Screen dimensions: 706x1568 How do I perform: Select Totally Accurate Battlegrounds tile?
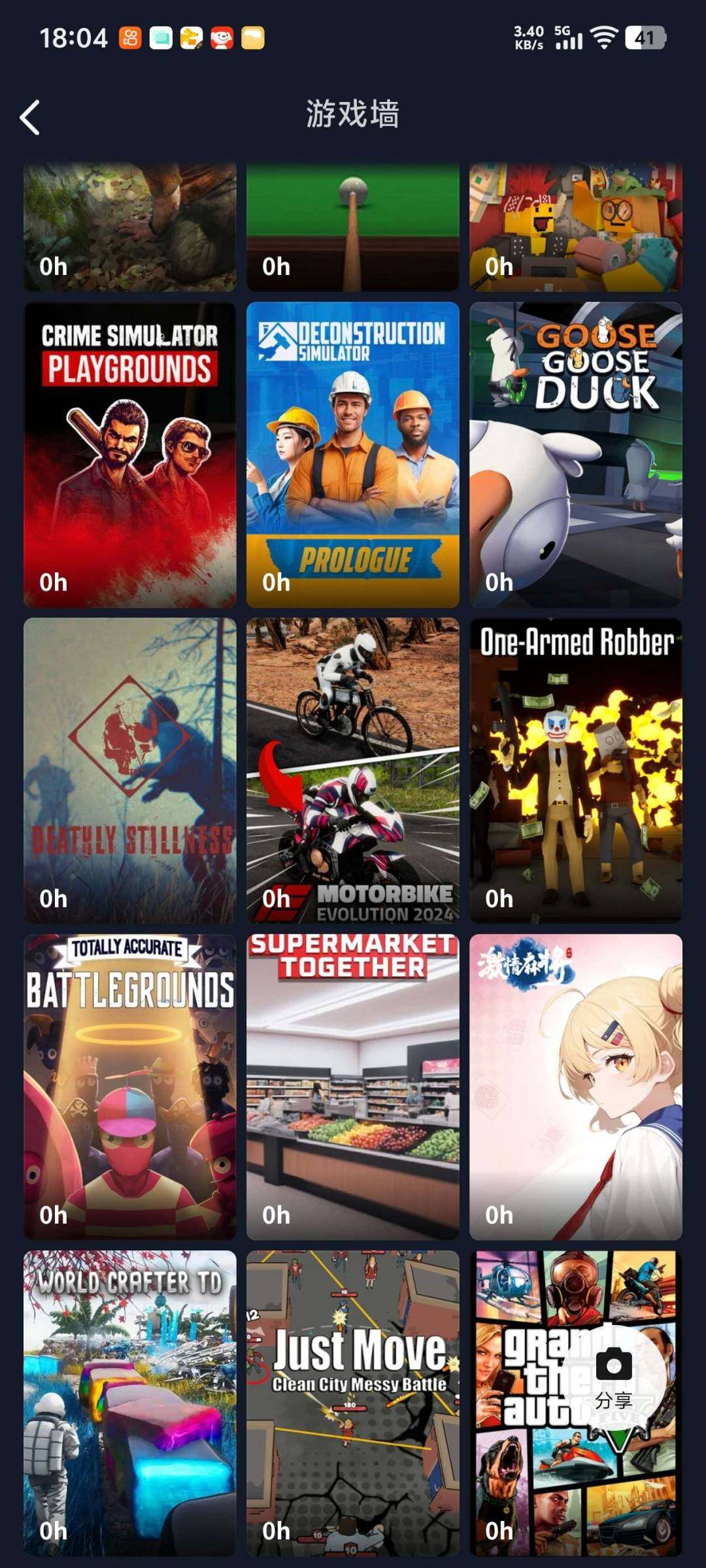(130, 1087)
